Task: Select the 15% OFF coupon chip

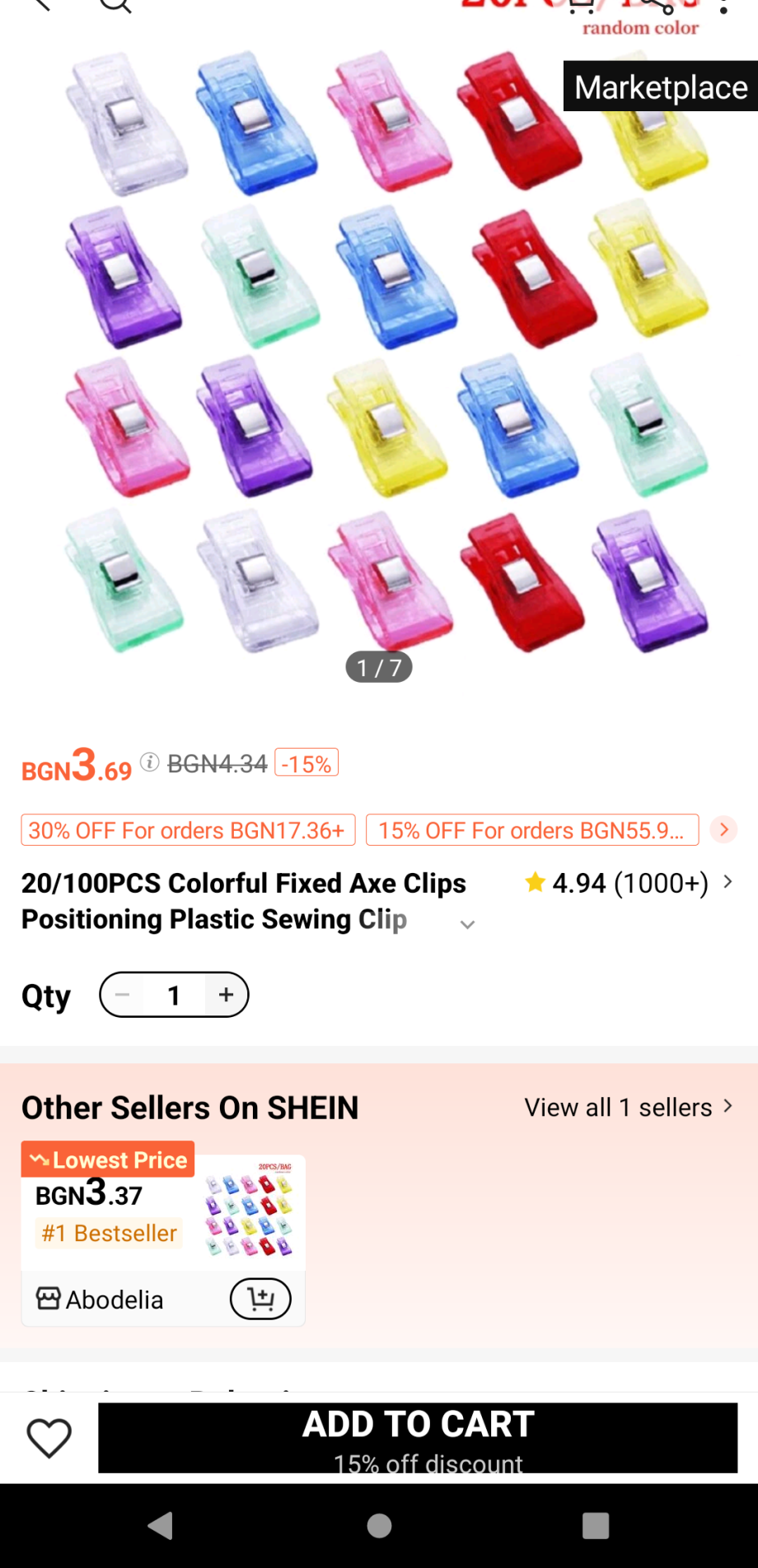Action: click(531, 830)
